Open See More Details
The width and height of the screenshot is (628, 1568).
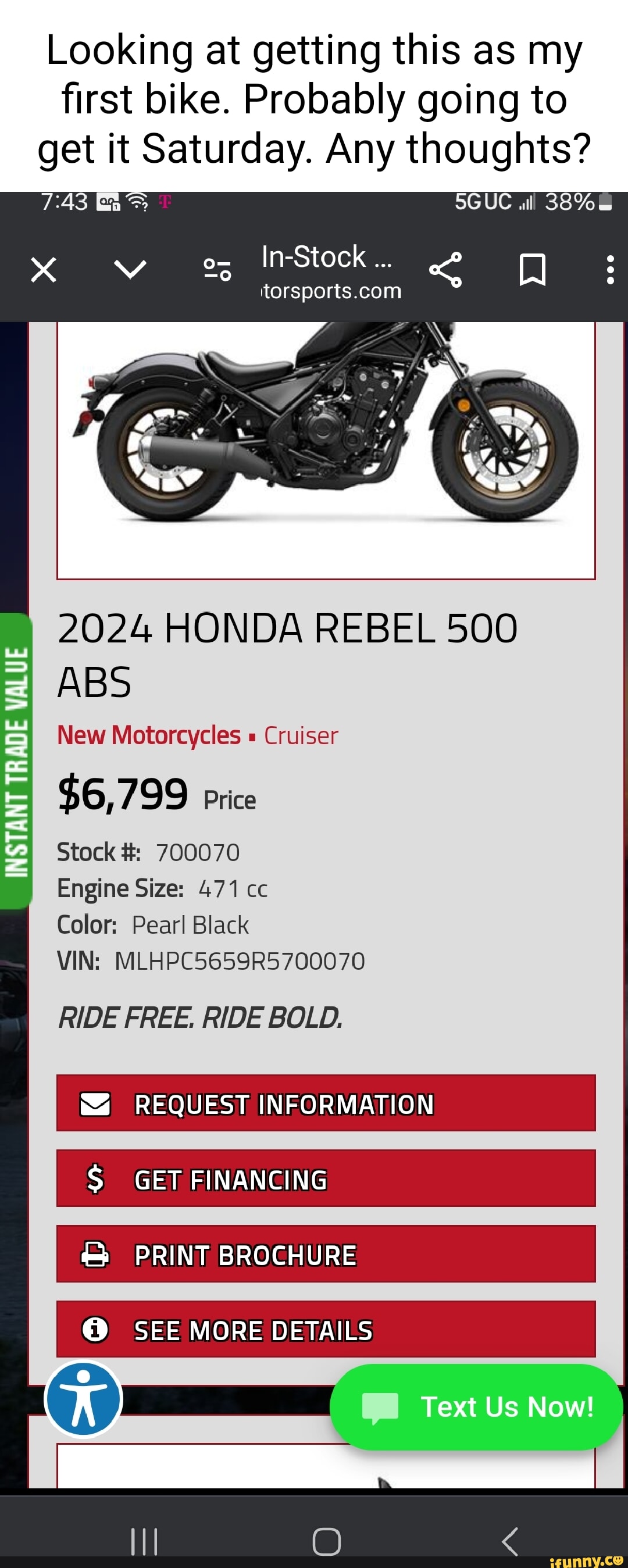326,1330
